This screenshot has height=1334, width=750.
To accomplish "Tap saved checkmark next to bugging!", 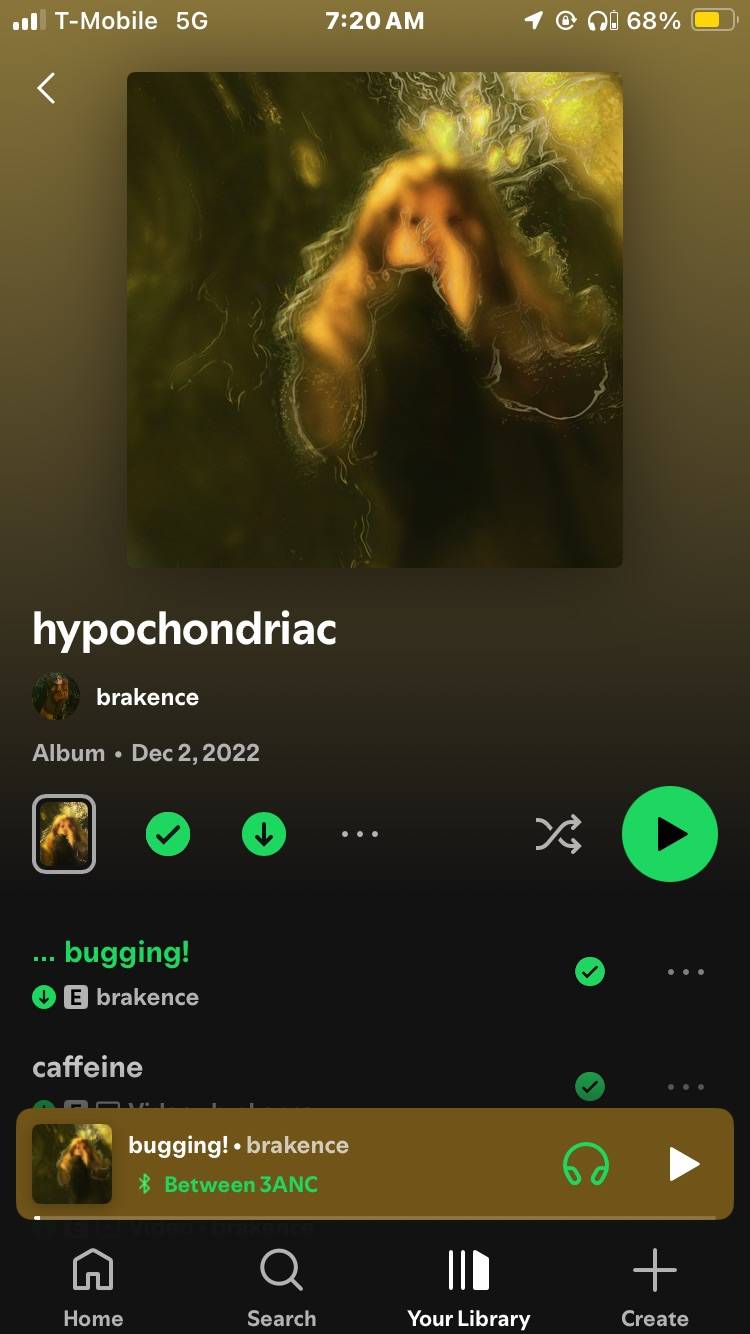I will point(590,971).
